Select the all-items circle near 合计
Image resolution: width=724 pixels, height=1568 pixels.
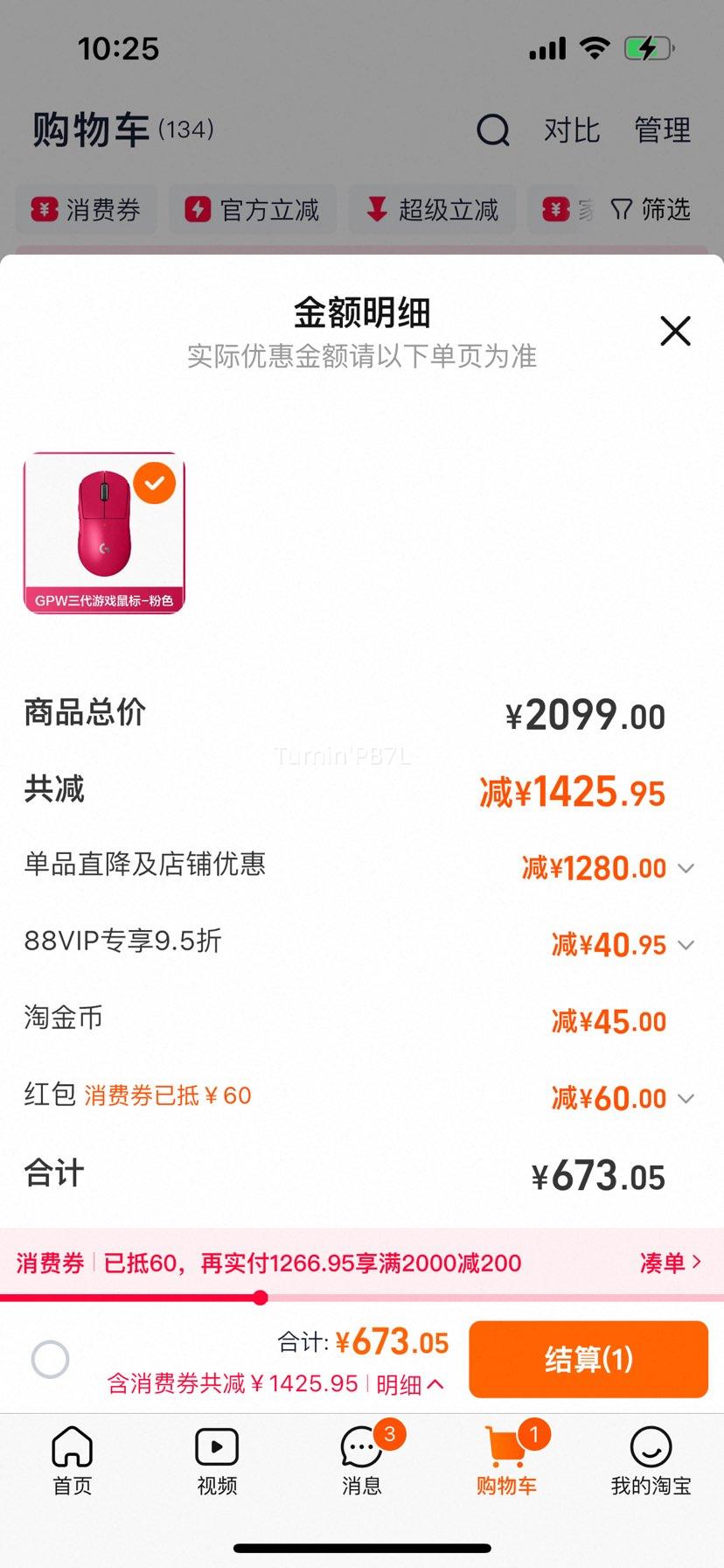(x=50, y=1359)
